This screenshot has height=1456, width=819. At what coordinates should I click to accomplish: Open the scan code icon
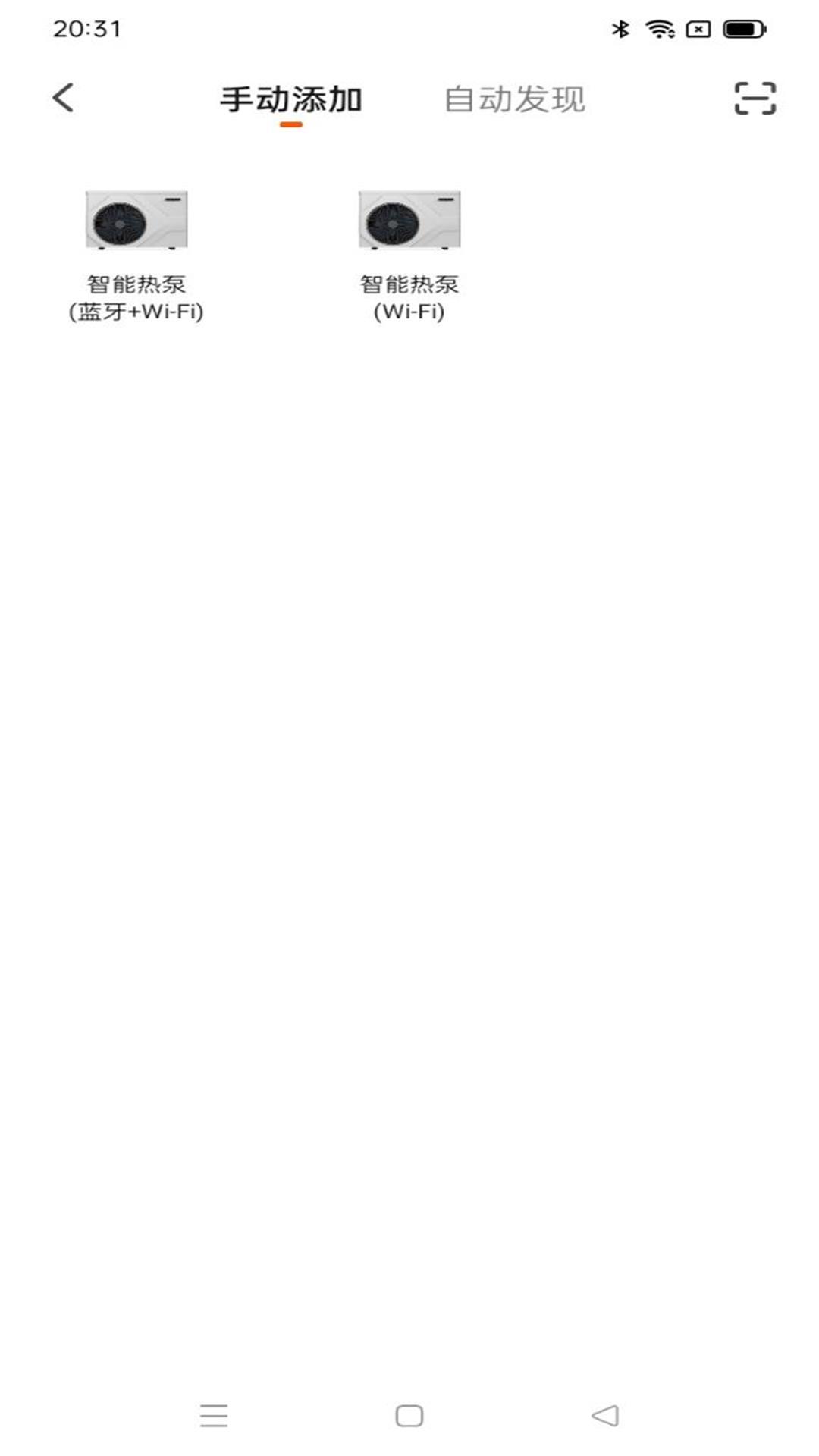755,99
